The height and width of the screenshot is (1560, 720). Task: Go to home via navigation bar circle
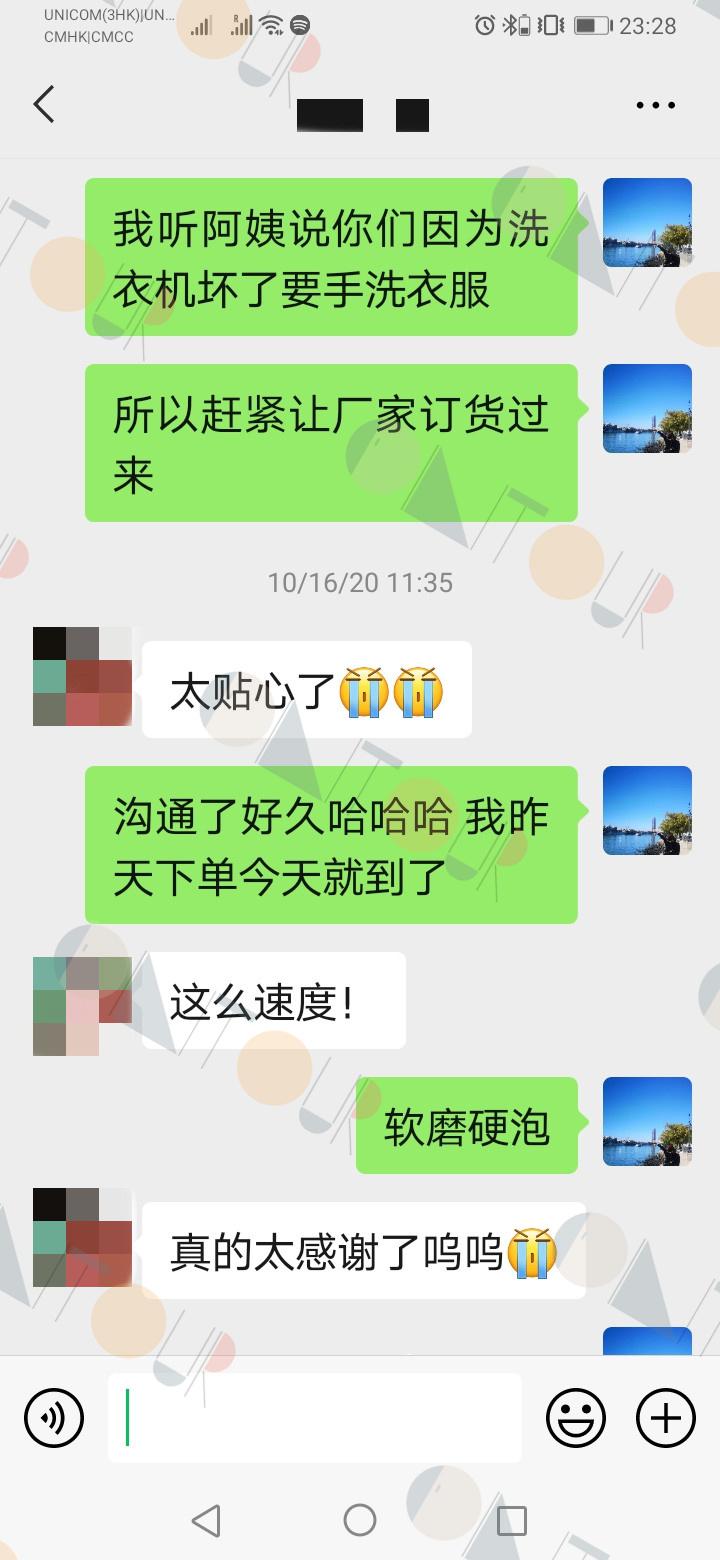click(x=360, y=1521)
